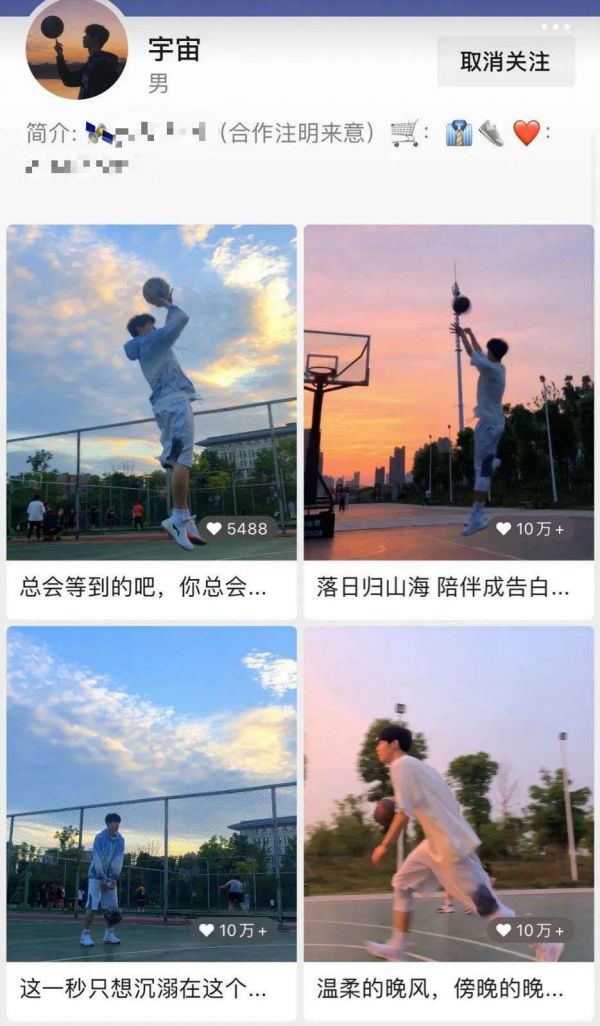View 宇宙's profile avatar
The height and width of the screenshot is (1026, 600).
(x=77, y=50)
